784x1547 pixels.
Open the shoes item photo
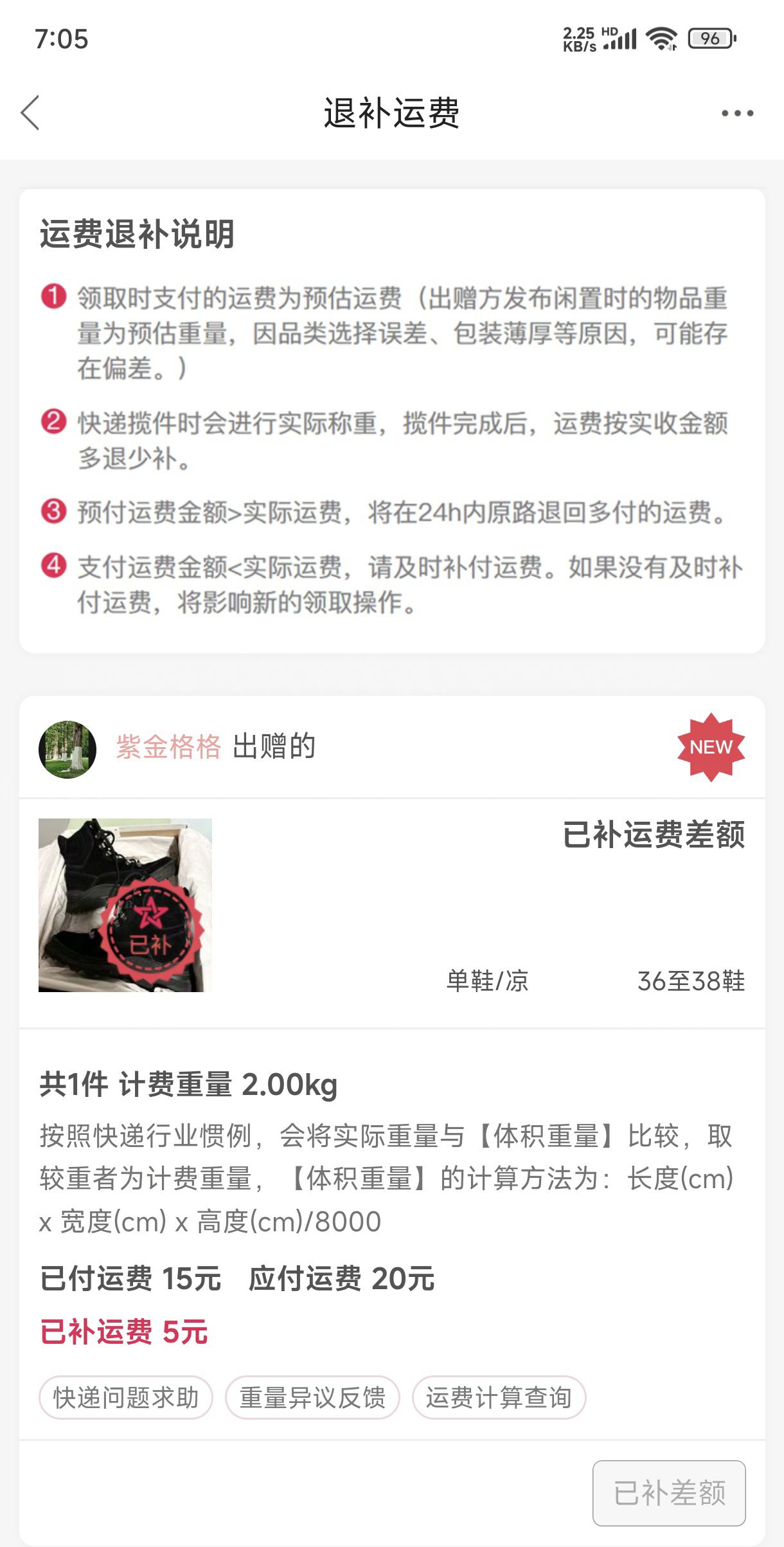pos(125,905)
